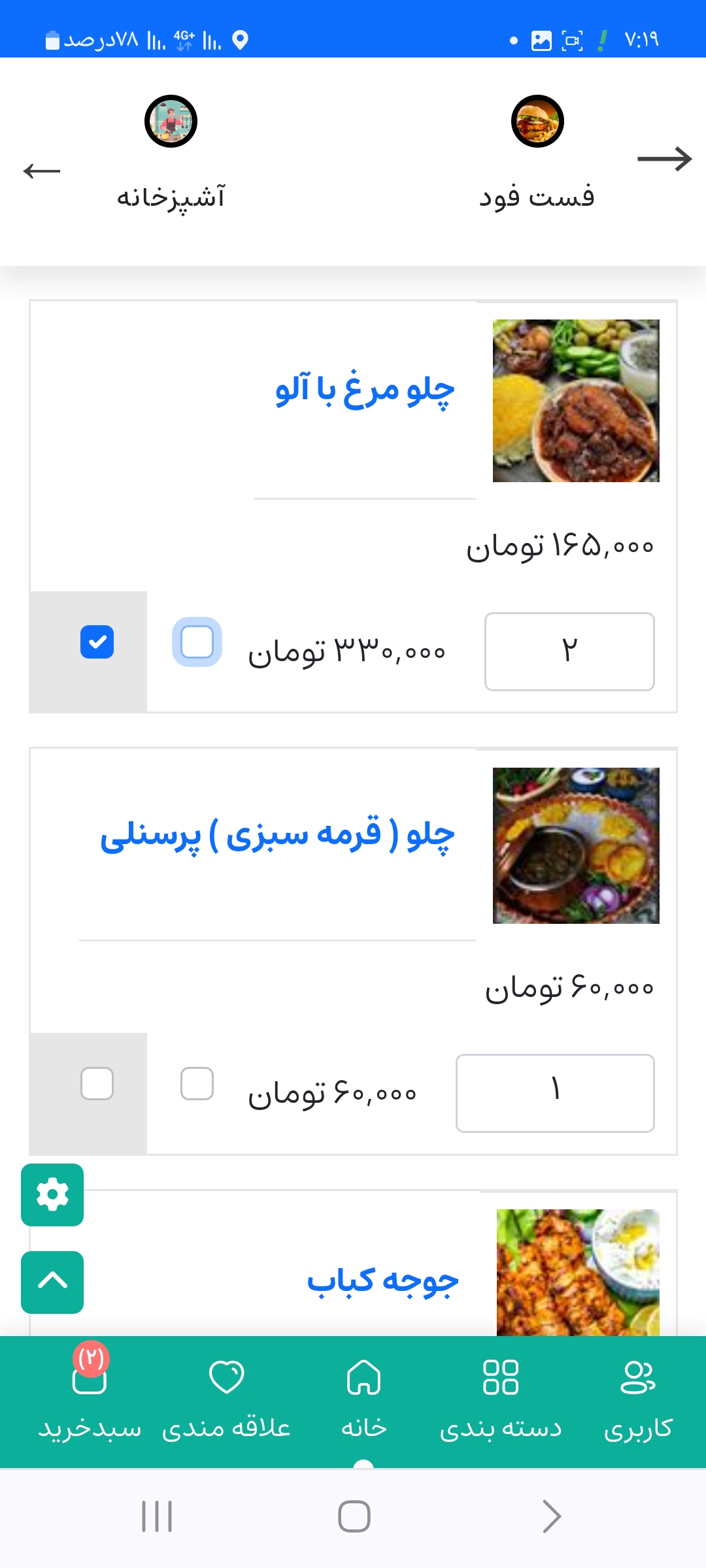
Task: Uncheck blue checkbox for چلو مرغ با آلو
Action: (97, 642)
